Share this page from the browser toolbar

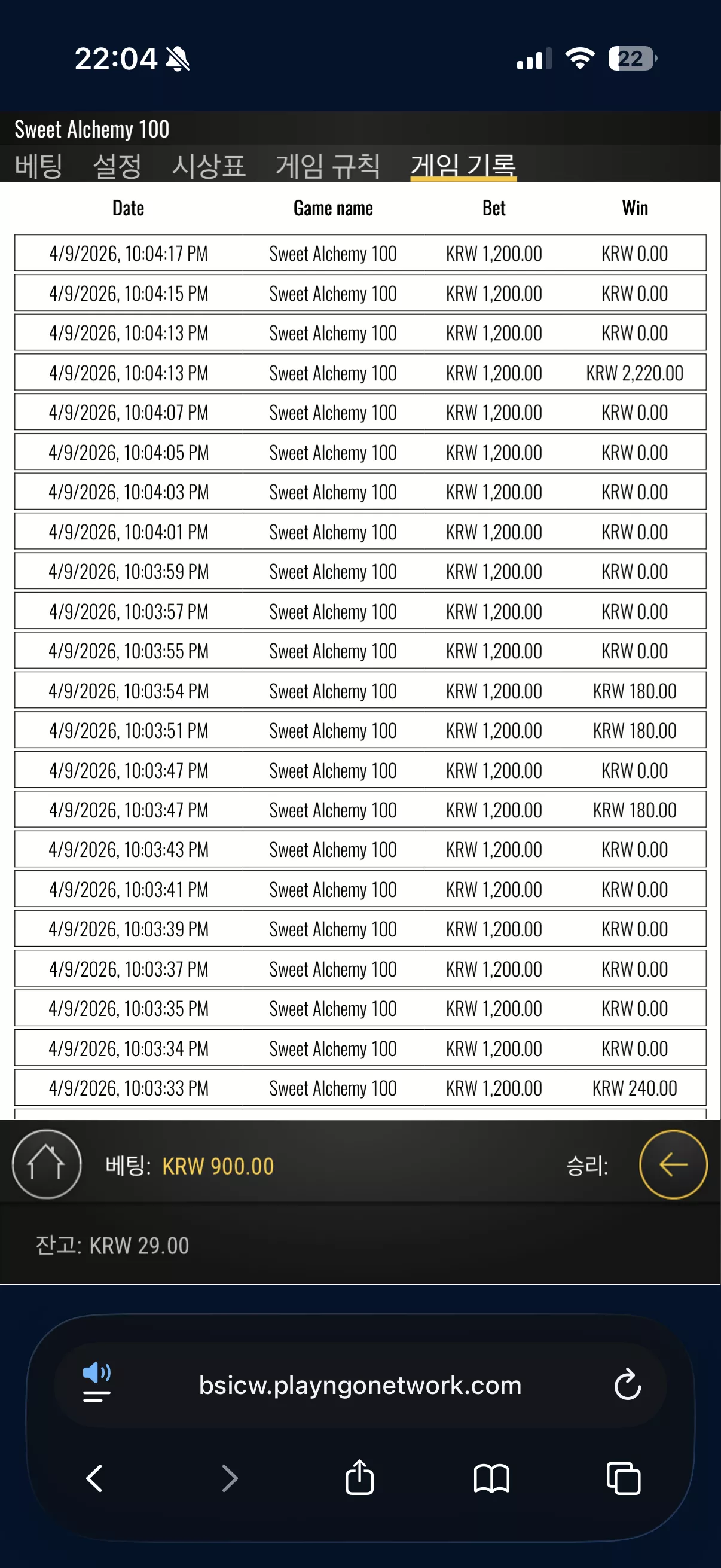click(x=359, y=1477)
